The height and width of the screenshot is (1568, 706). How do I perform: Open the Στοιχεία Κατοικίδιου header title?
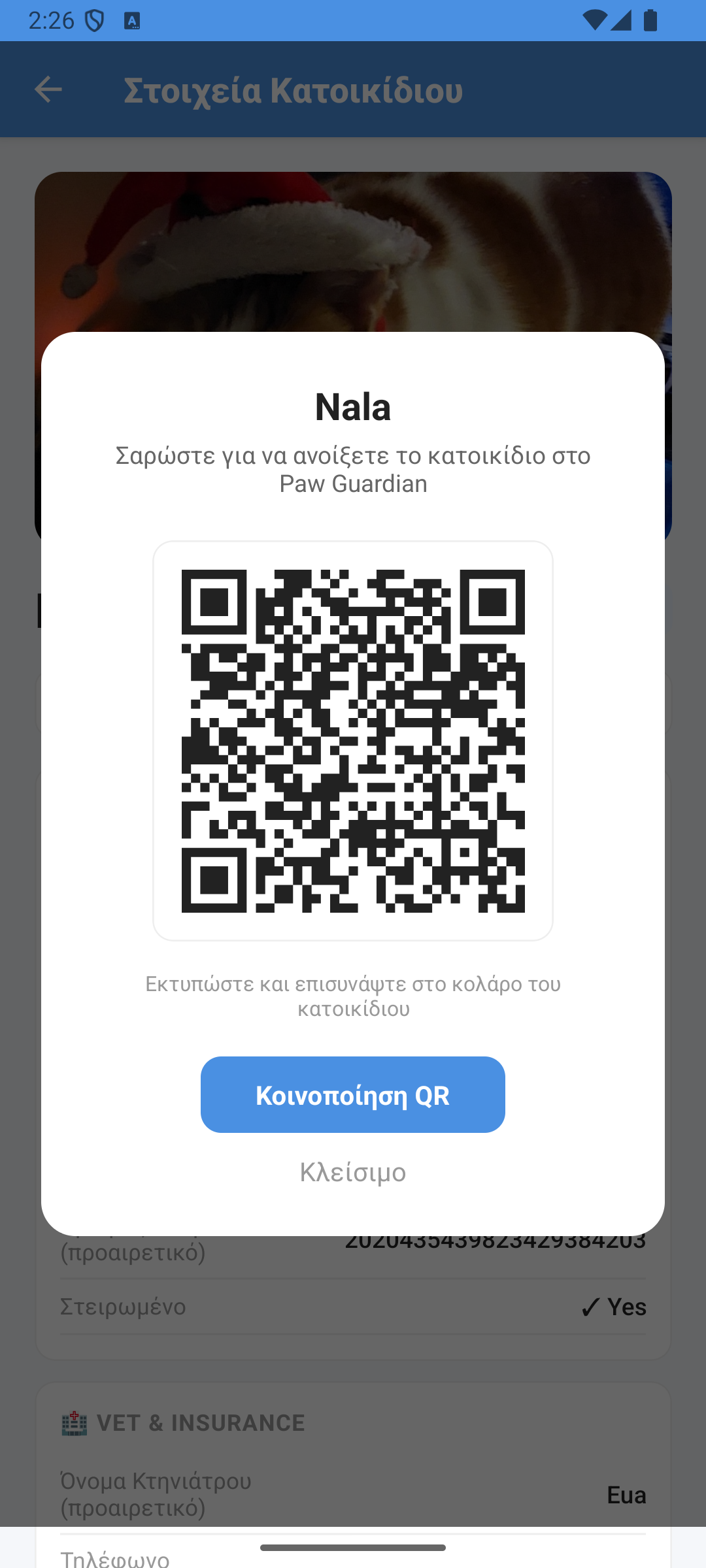[x=293, y=90]
